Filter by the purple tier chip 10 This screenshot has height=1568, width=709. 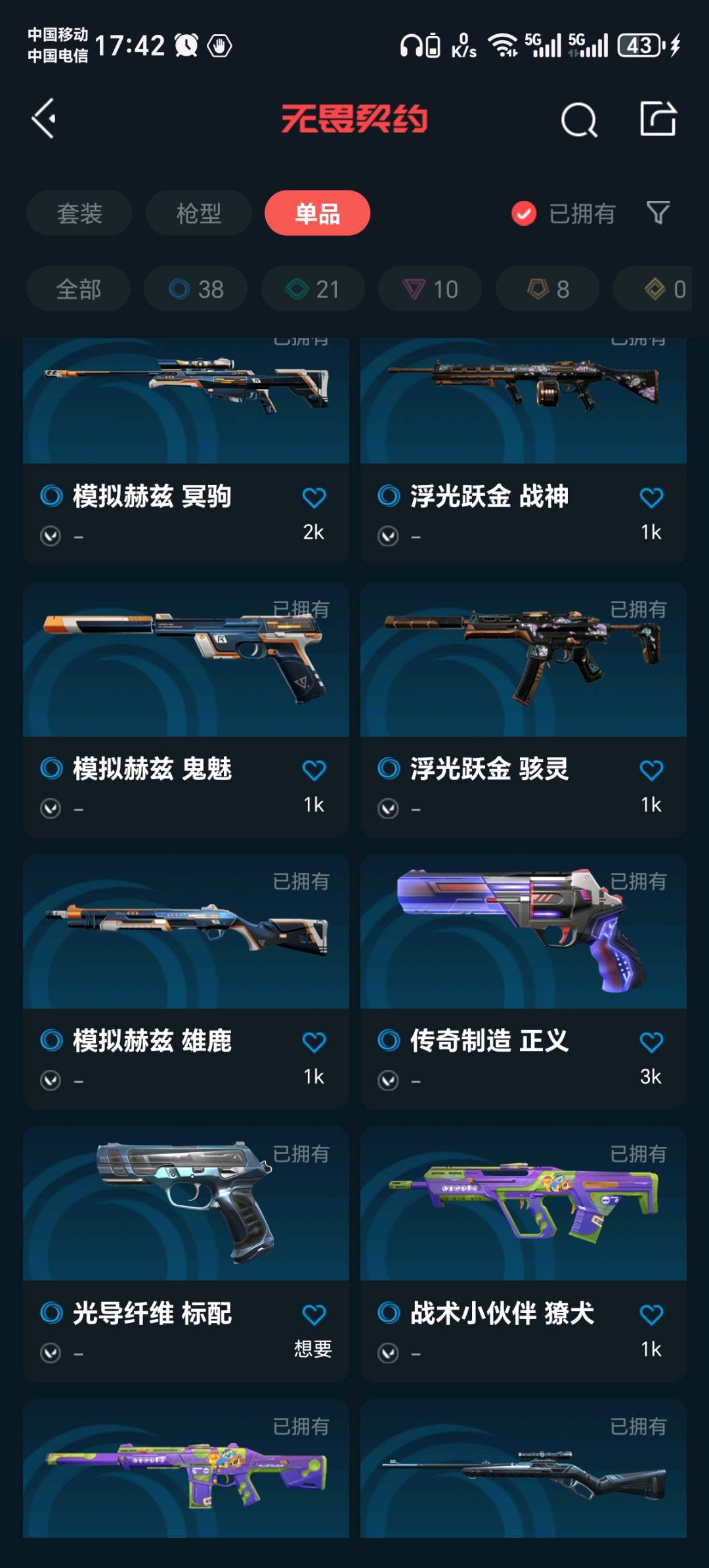tap(429, 289)
